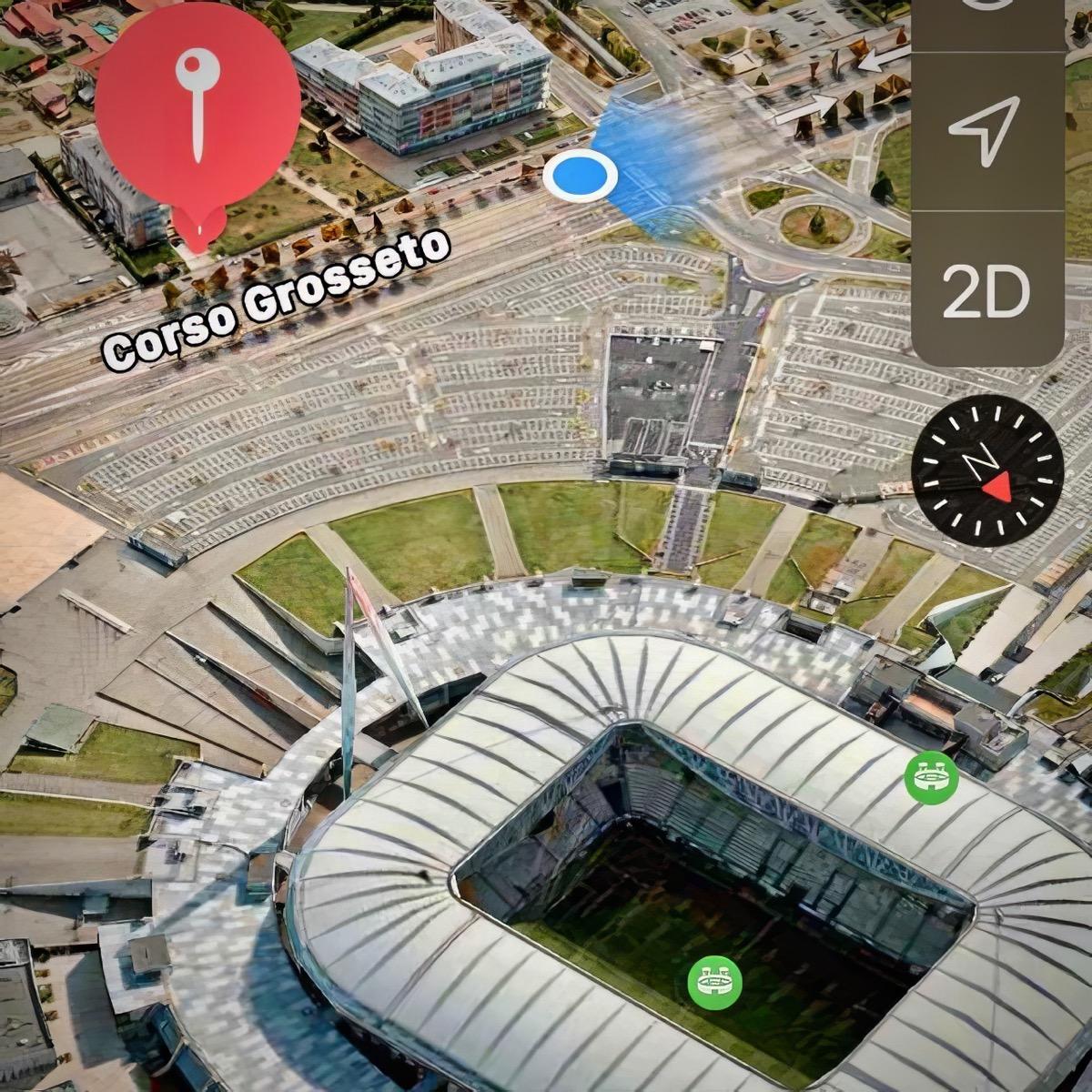Tap the blue current location dot
1092x1092 pixels.
pyautogui.click(x=580, y=175)
